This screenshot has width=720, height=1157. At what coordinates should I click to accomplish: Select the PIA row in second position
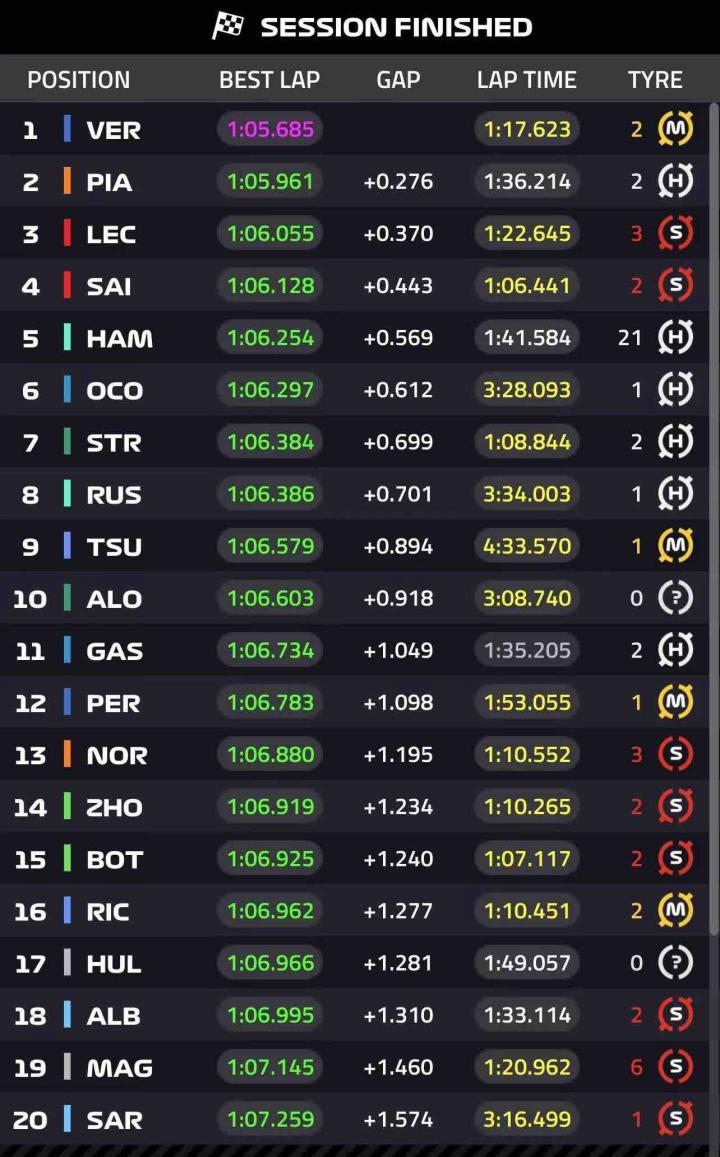110,182
